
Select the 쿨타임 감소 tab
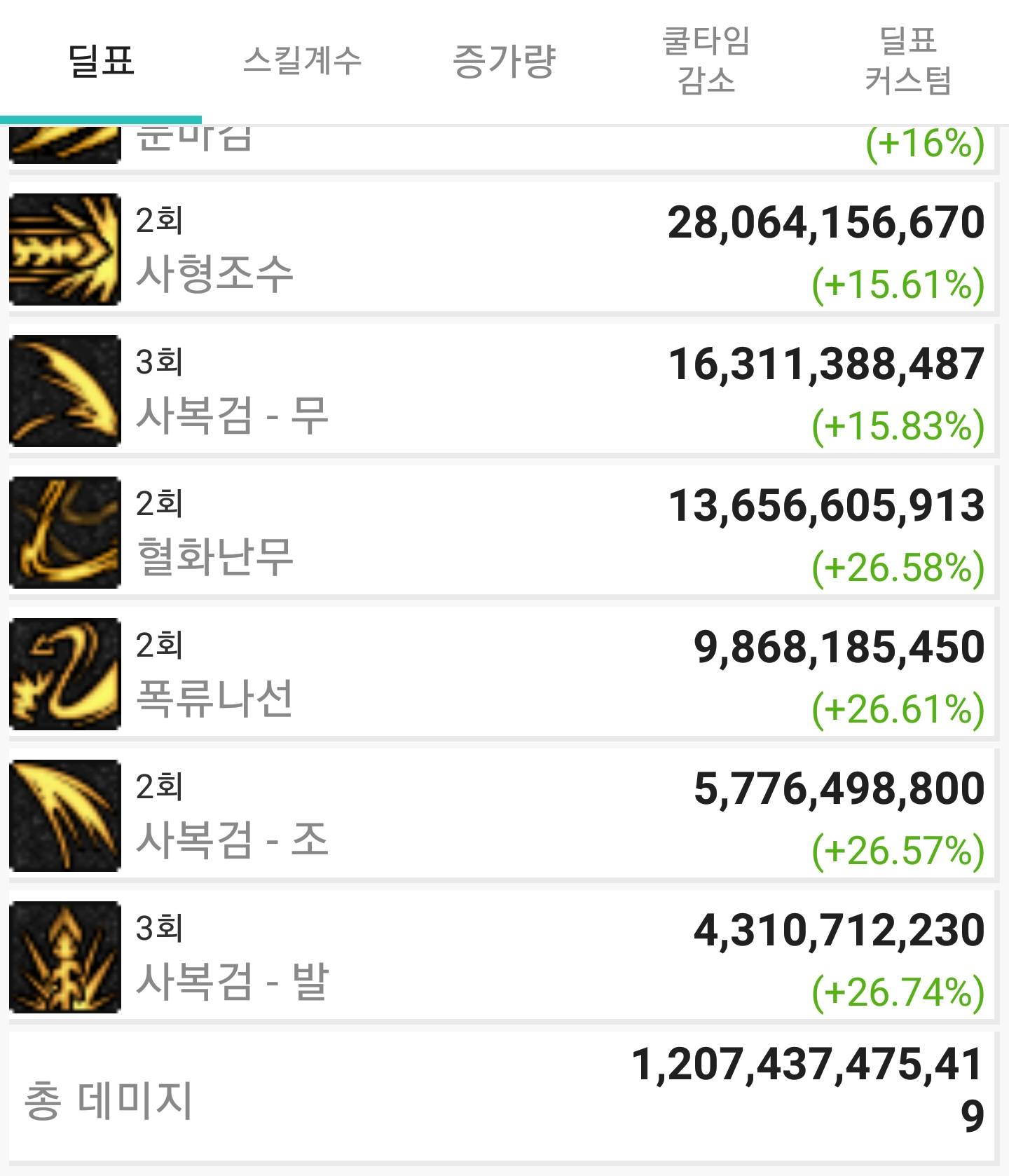pos(706,60)
